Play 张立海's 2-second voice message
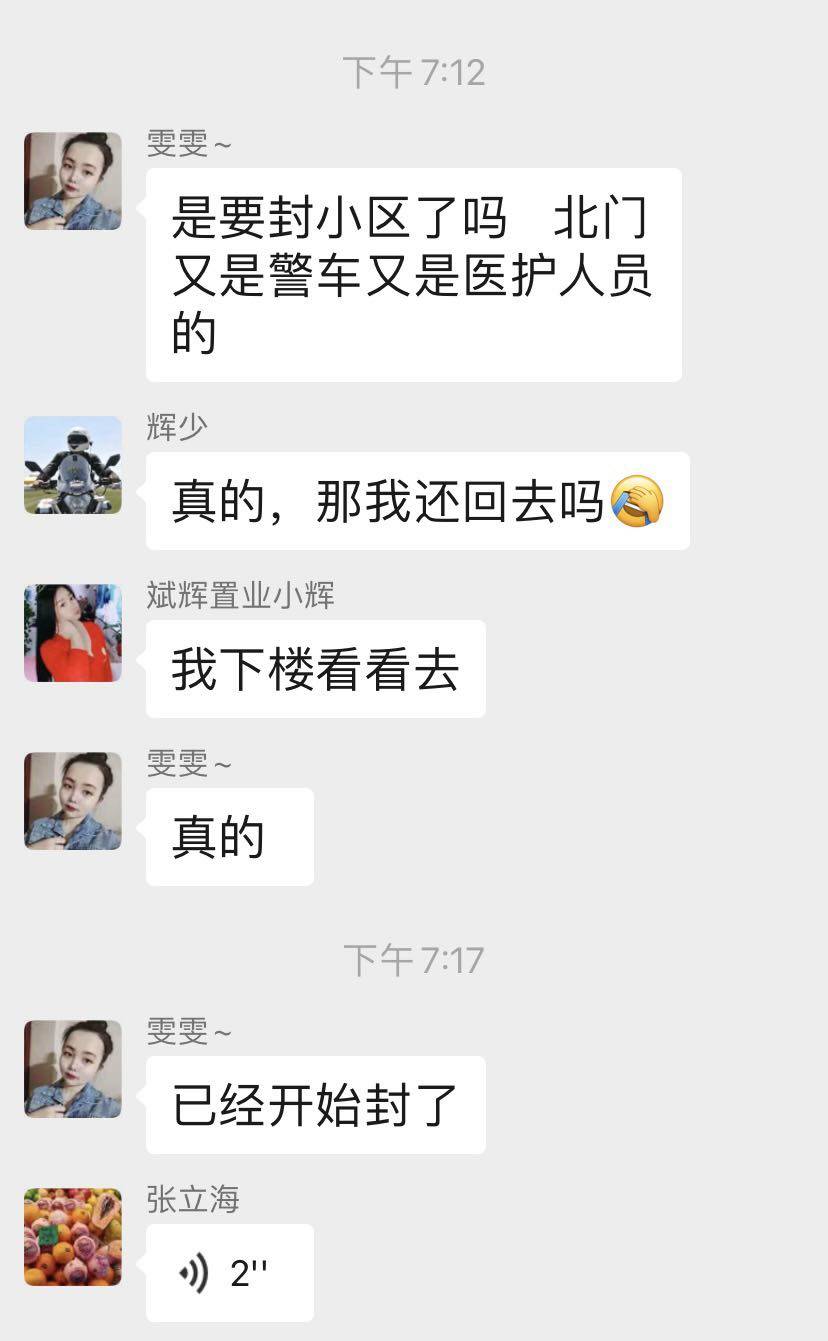 tap(229, 1273)
